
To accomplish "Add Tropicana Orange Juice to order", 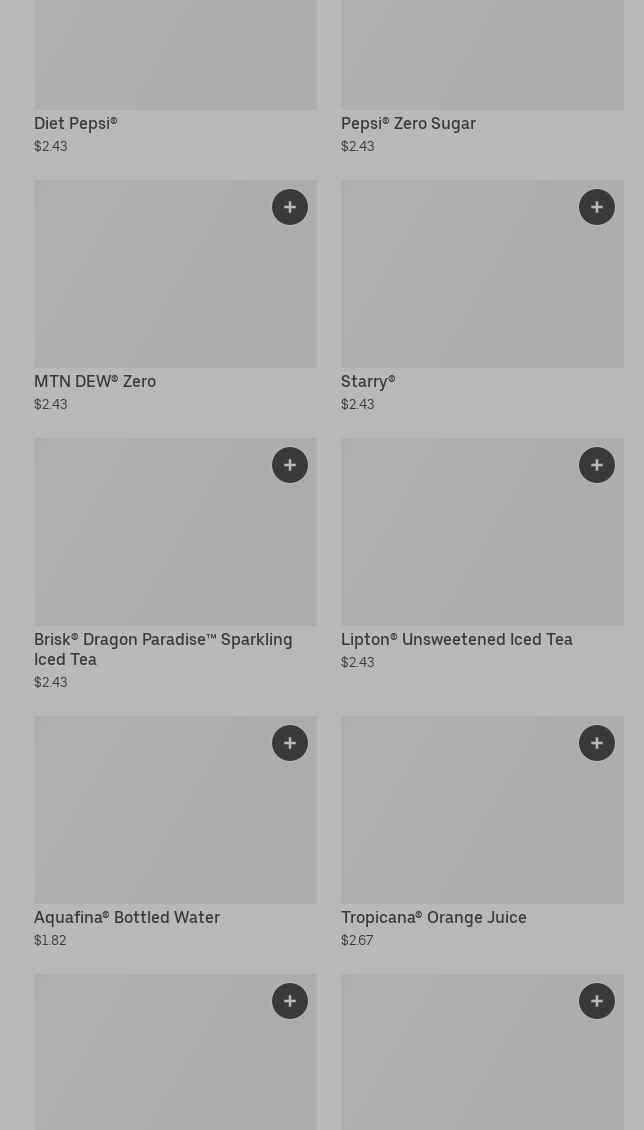I will point(597,743).
